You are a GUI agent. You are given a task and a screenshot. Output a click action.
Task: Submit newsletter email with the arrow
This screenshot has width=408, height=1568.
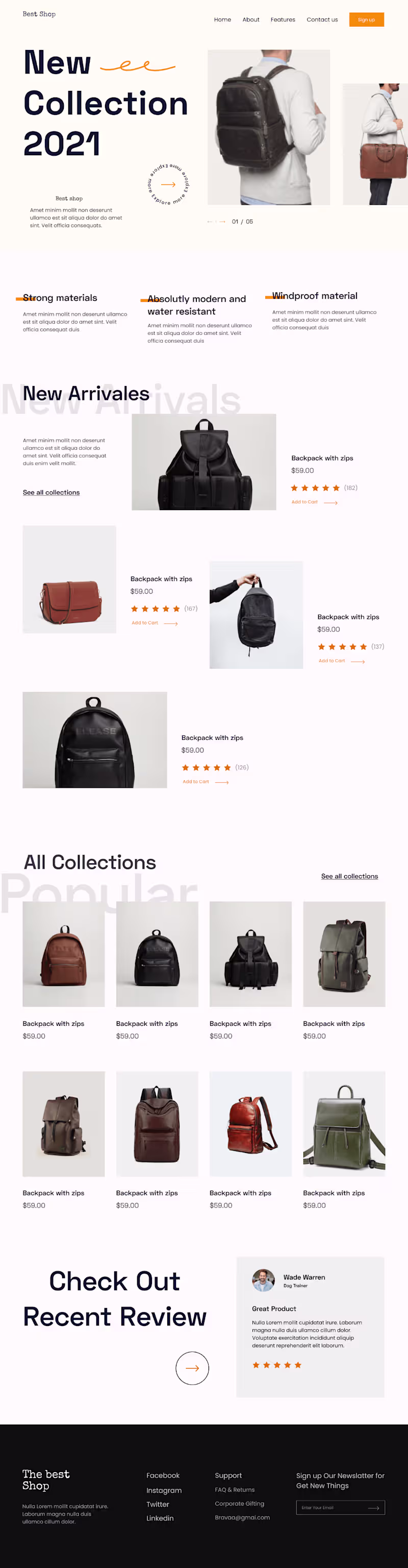(x=373, y=1508)
